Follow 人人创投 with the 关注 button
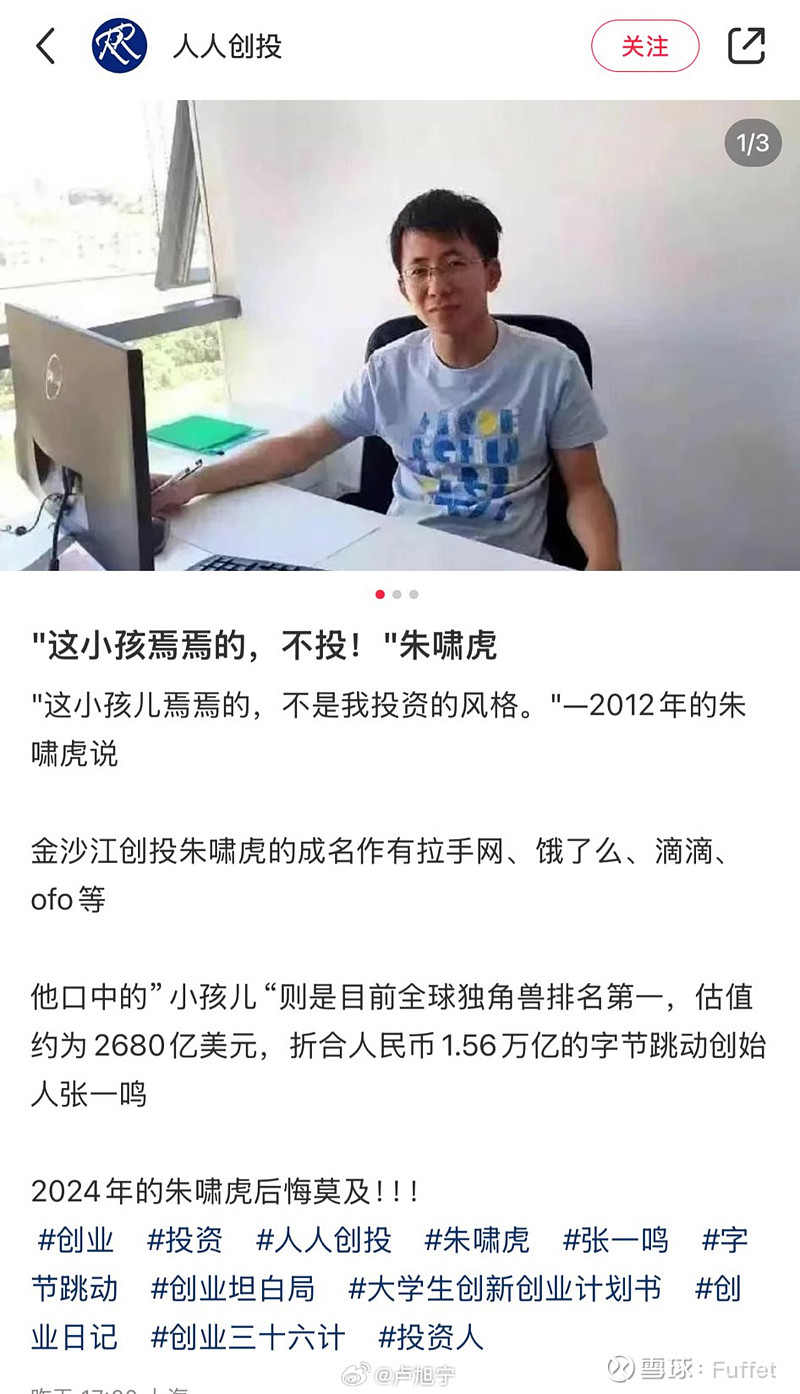The width and height of the screenshot is (800, 1394). click(x=645, y=46)
